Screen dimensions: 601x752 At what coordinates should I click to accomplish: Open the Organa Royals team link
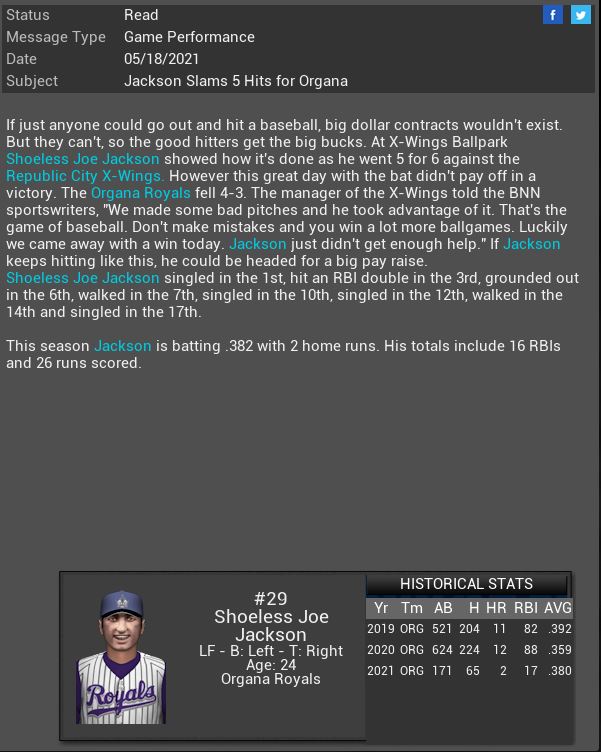140,193
